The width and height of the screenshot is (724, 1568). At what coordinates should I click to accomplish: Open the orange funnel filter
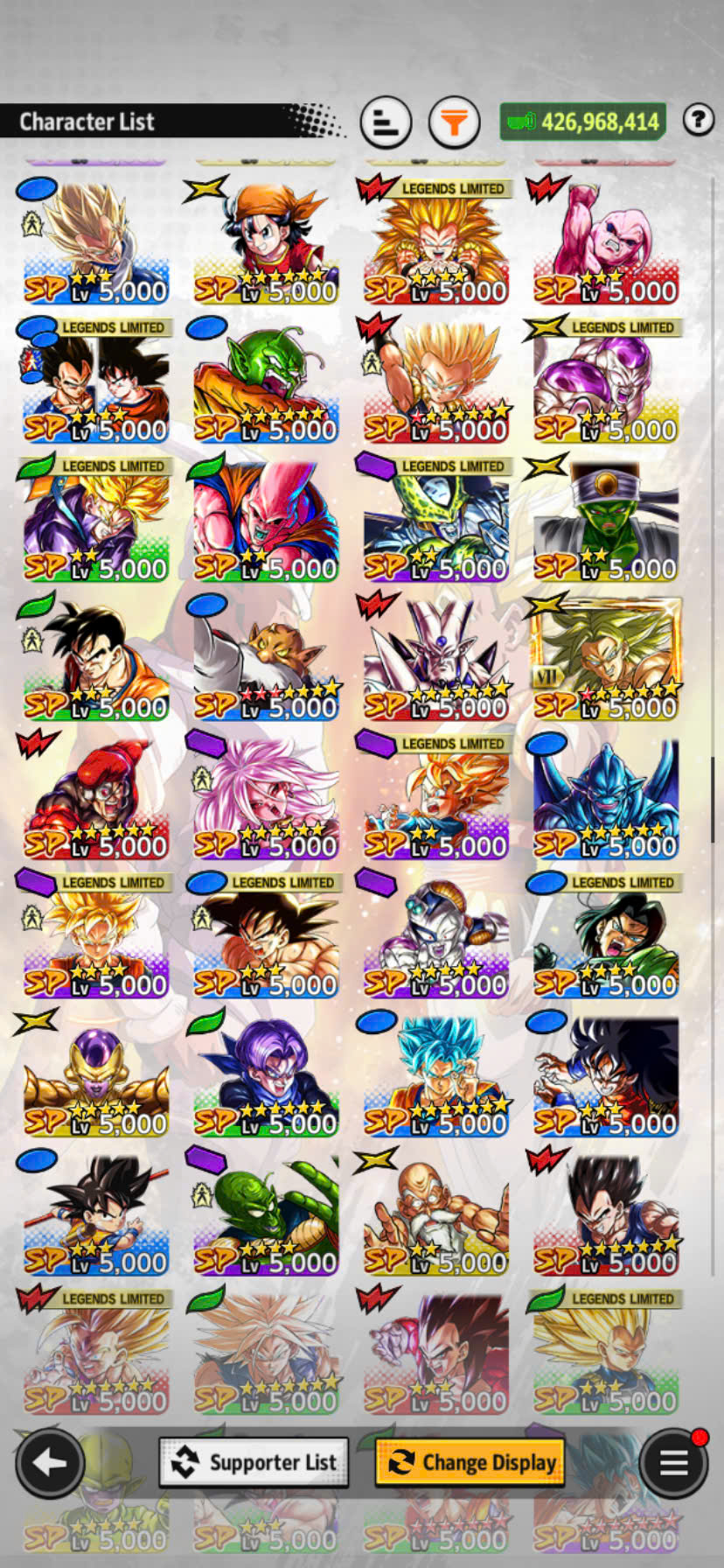[x=454, y=122]
